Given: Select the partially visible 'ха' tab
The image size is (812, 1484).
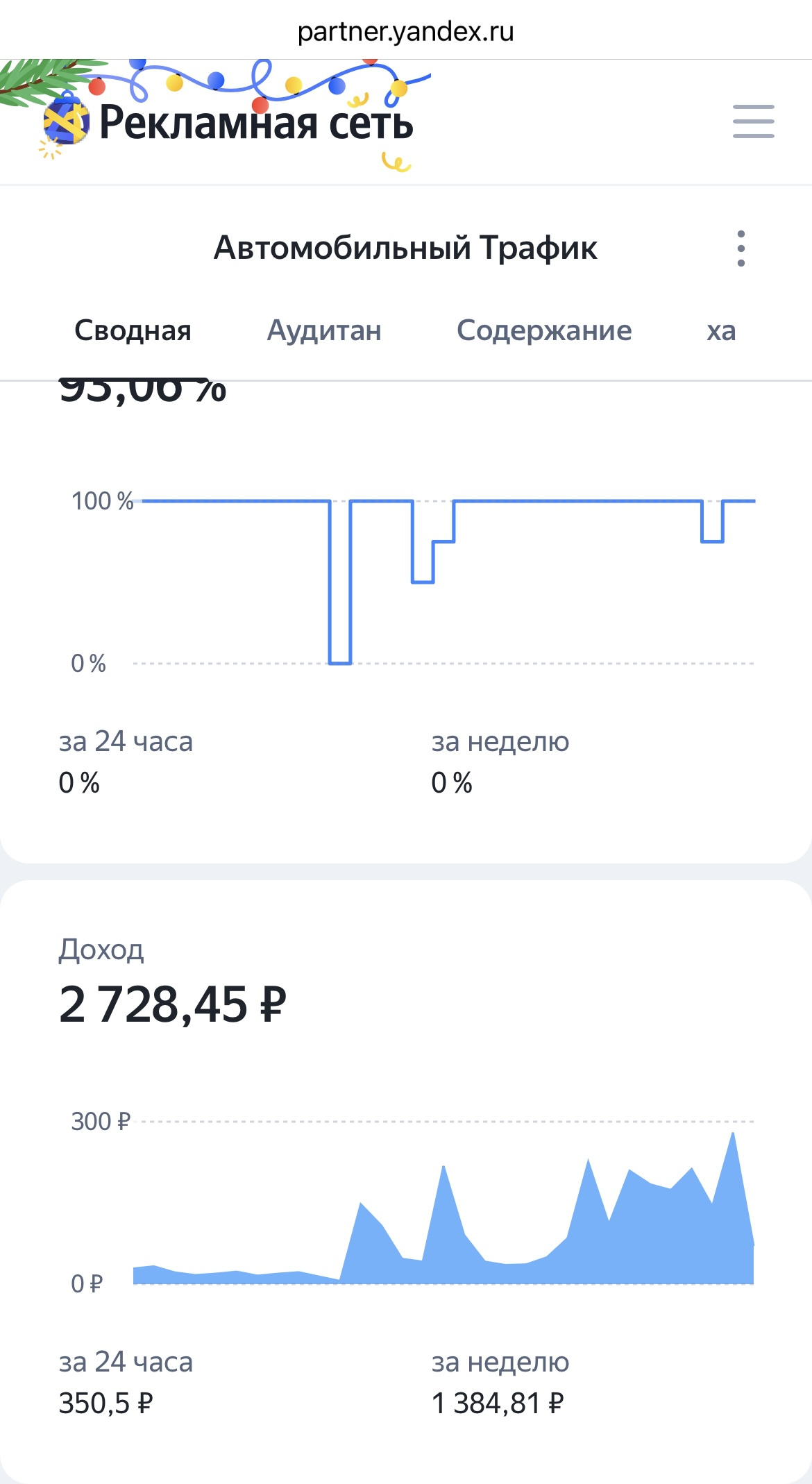Looking at the screenshot, I should [721, 330].
